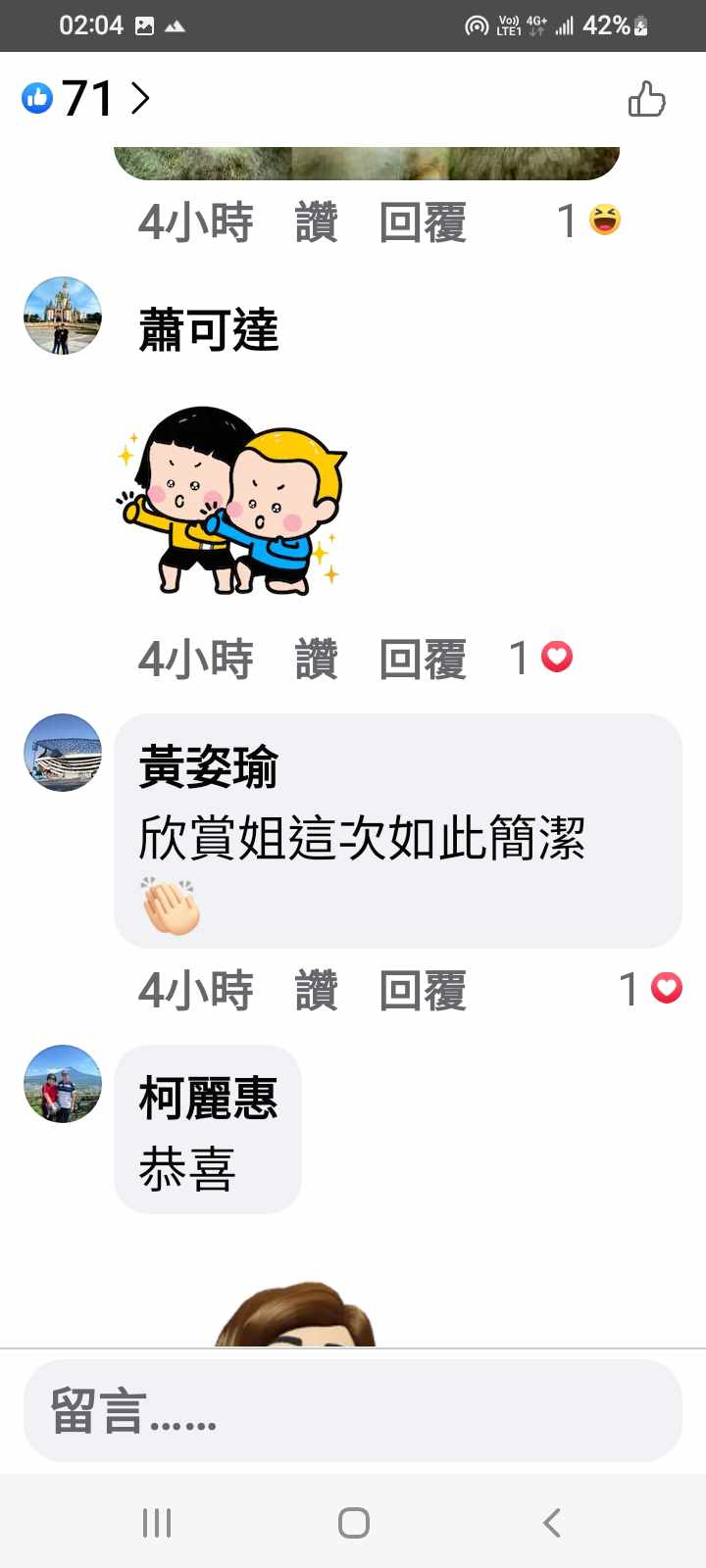The image size is (706, 1568).
Task: Like the post with thumbs-up icon
Action: tap(646, 99)
